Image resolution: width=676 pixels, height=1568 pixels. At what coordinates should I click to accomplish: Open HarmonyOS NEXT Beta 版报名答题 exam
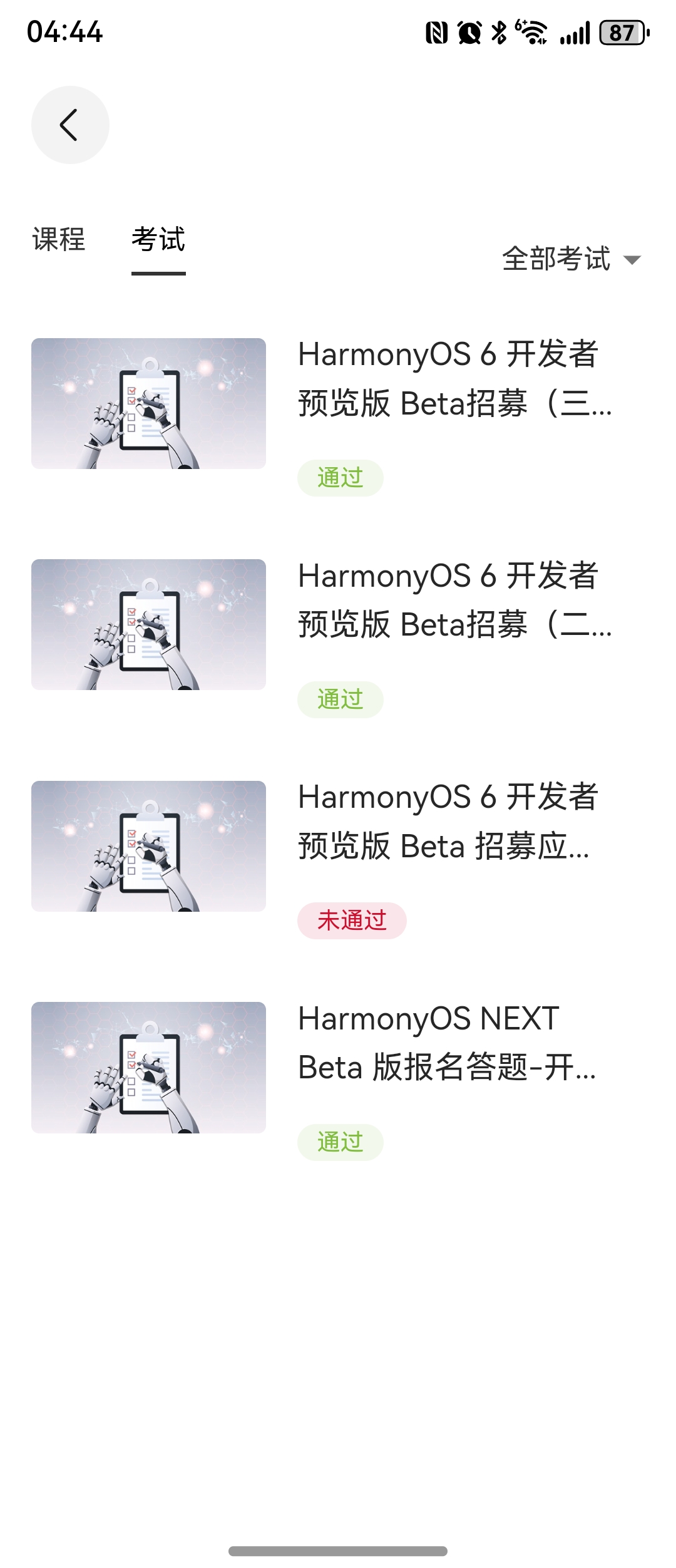447,1043
